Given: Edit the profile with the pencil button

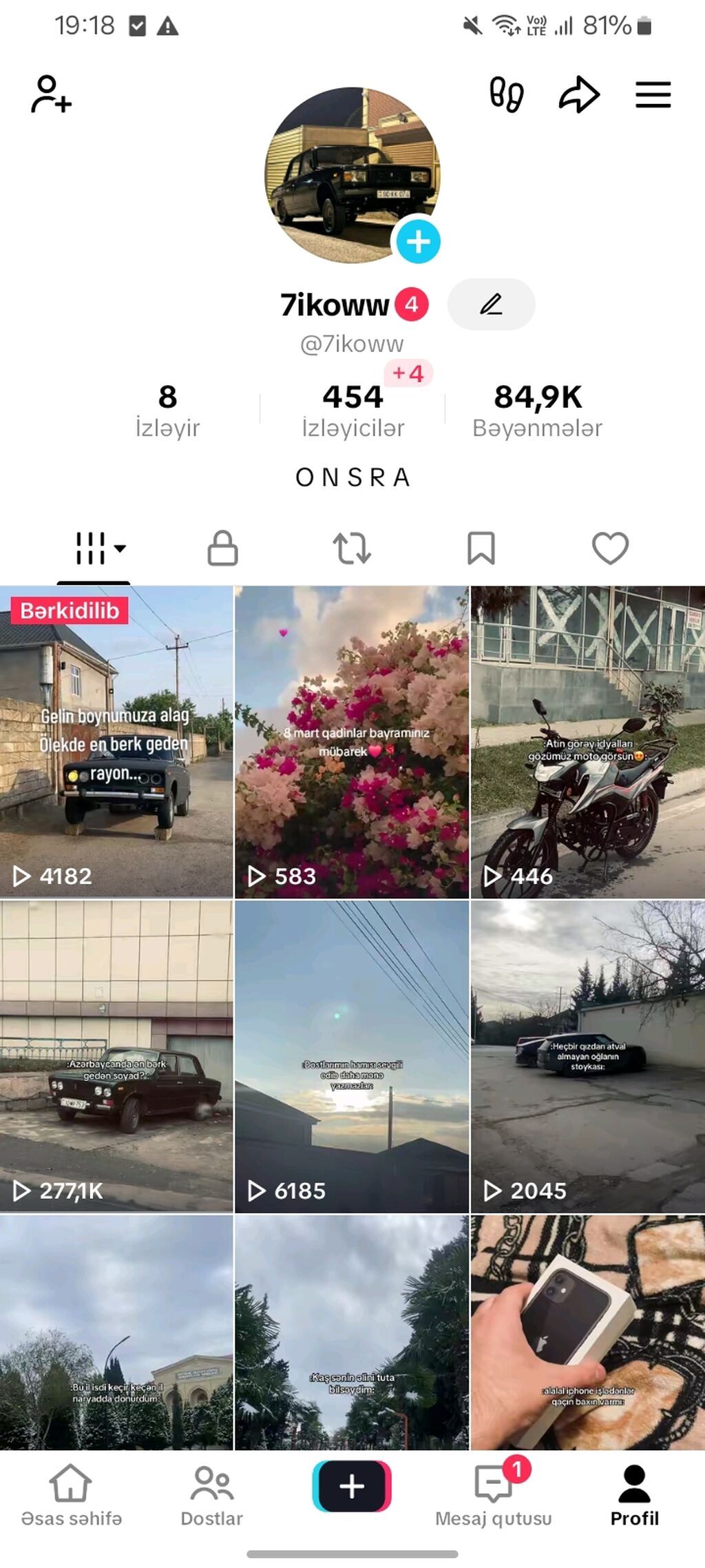Looking at the screenshot, I should (491, 304).
